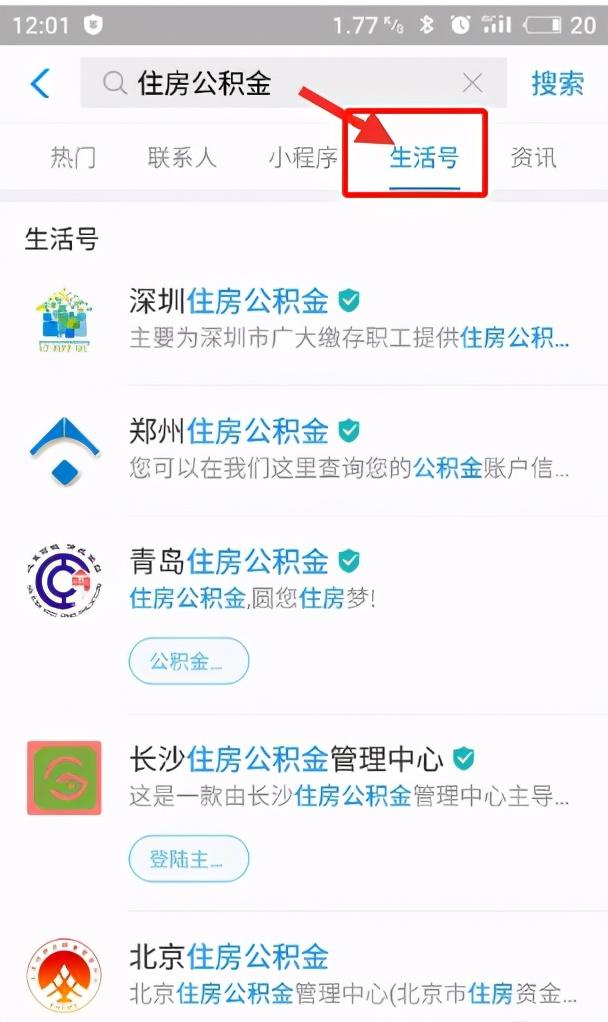Switch to the 小程序 tab
This screenshot has height=1022, width=608.
[x=303, y=158]
